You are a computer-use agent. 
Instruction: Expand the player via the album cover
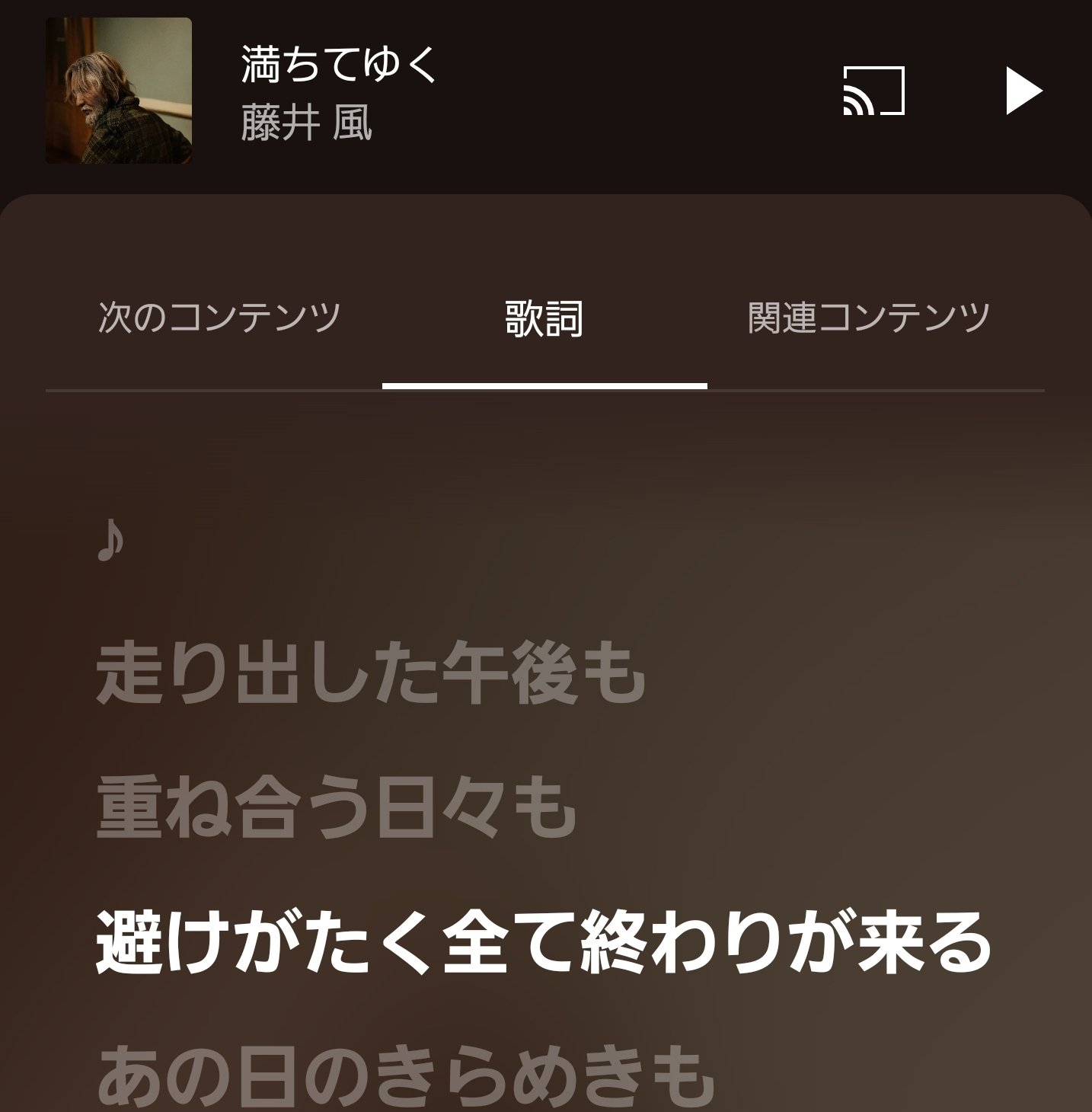coord(119,91)
